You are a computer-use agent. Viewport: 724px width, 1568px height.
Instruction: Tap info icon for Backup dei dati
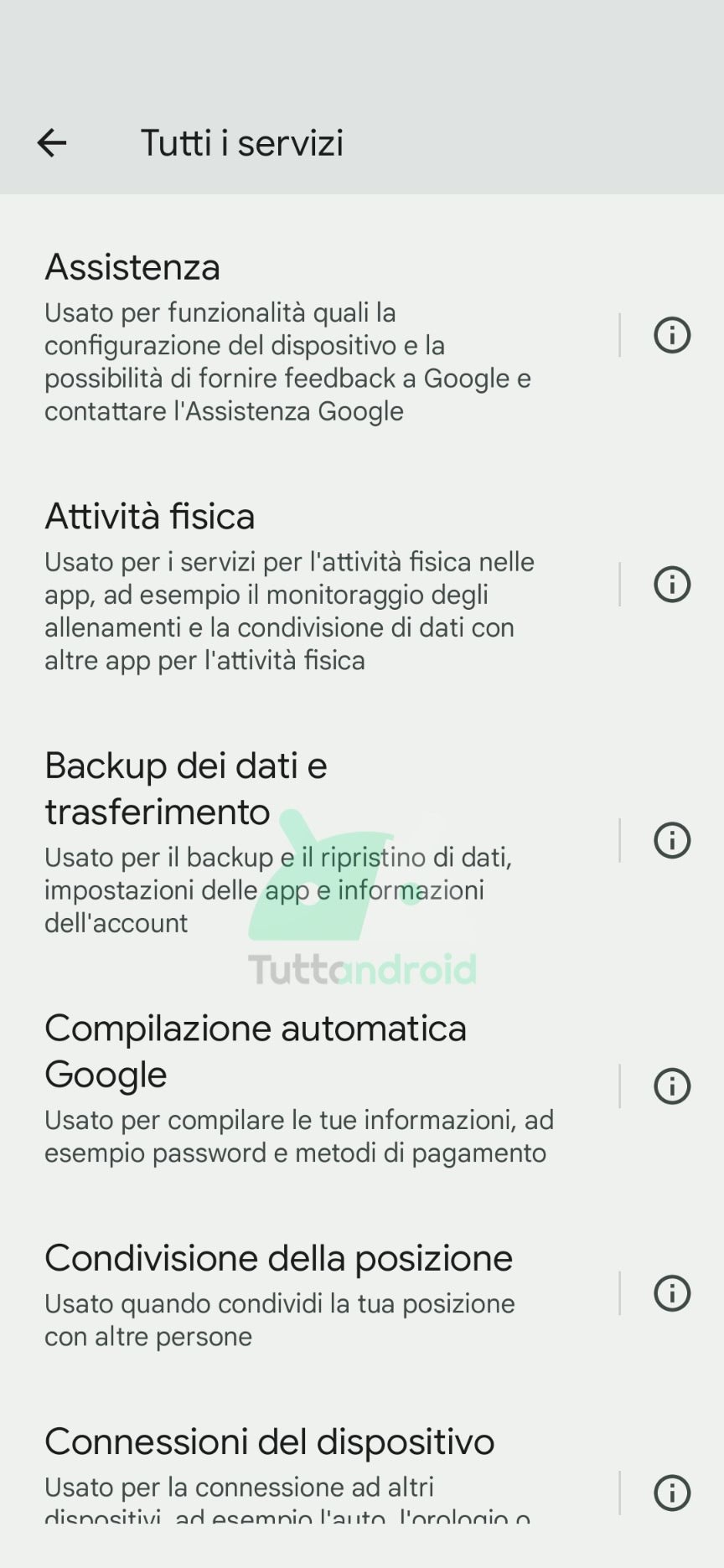point(672,840)
